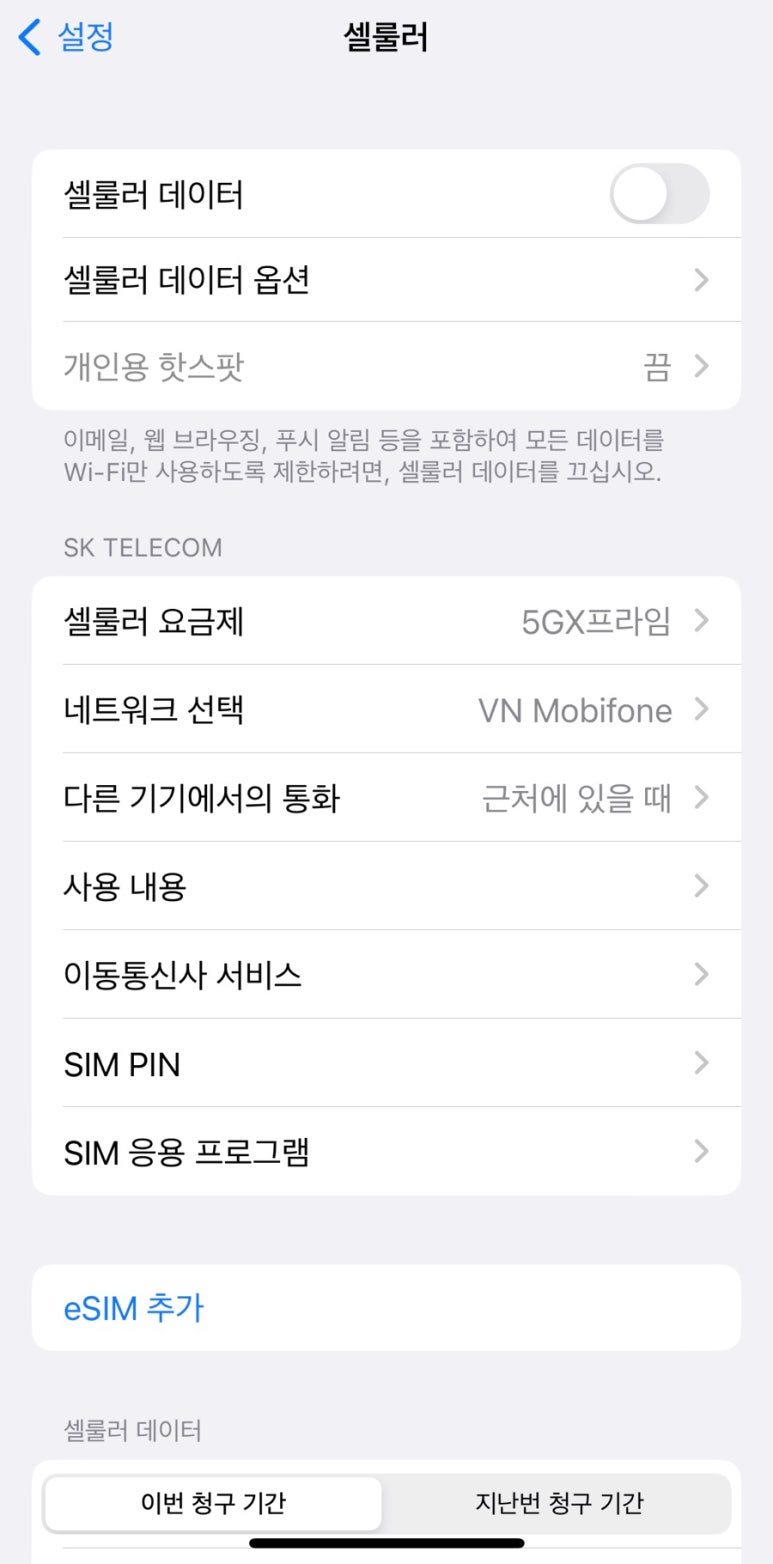This screenshot has height=1564, width=773.
Task: Open 이동통신사 서비스
Action: (386, 974)
